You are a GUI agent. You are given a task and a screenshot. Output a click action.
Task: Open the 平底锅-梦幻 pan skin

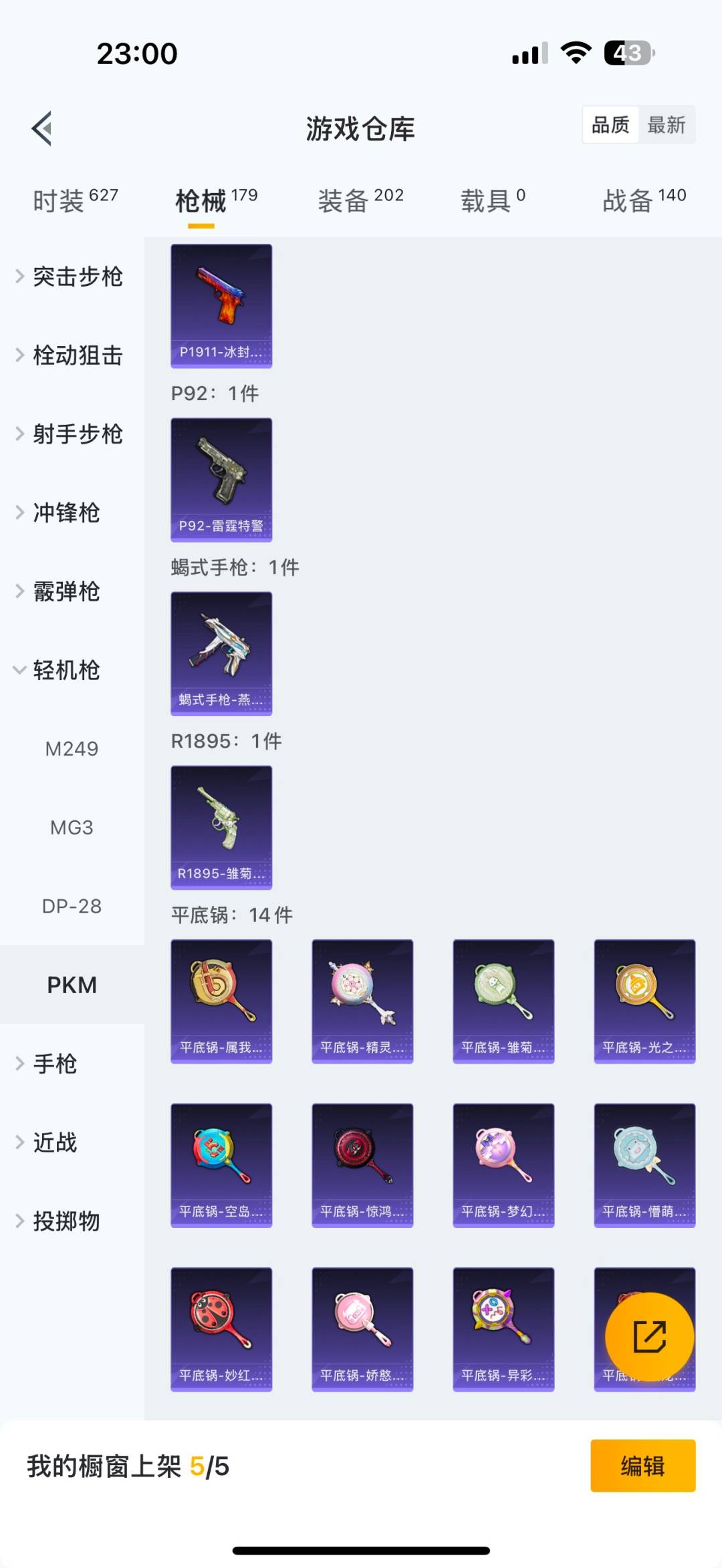point(503,1164)
